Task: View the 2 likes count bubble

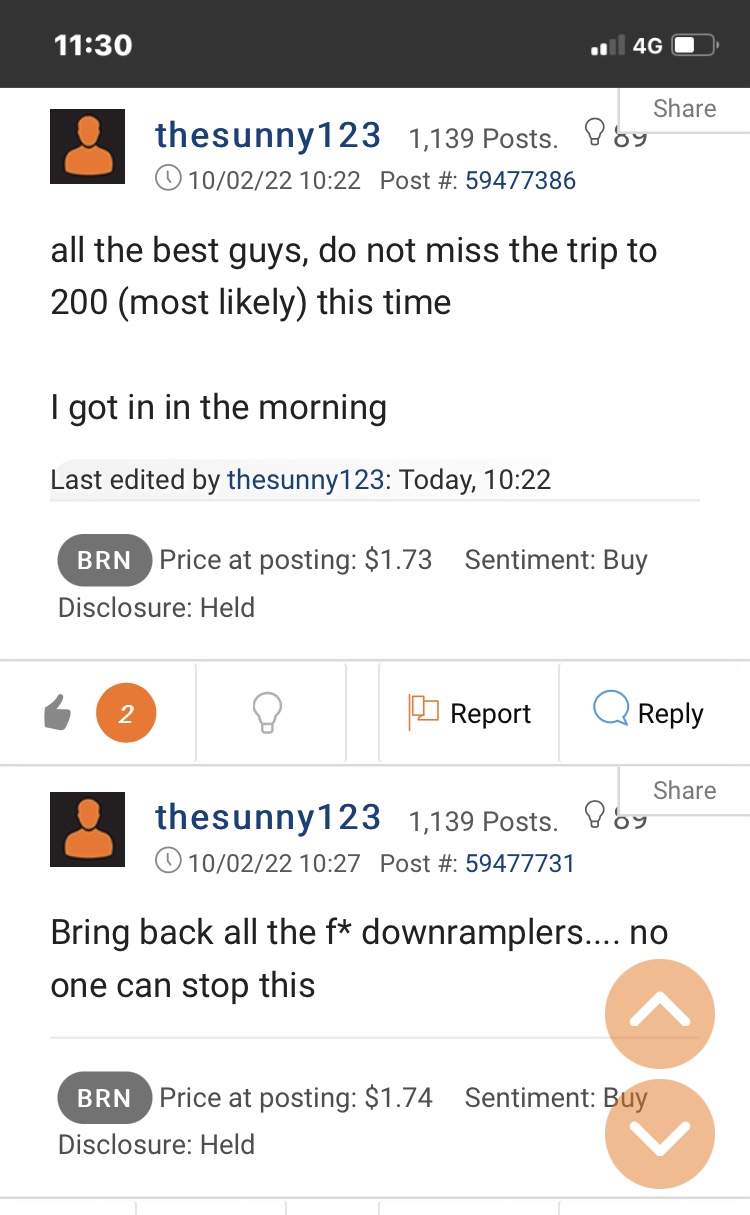Action: point(126,714)
